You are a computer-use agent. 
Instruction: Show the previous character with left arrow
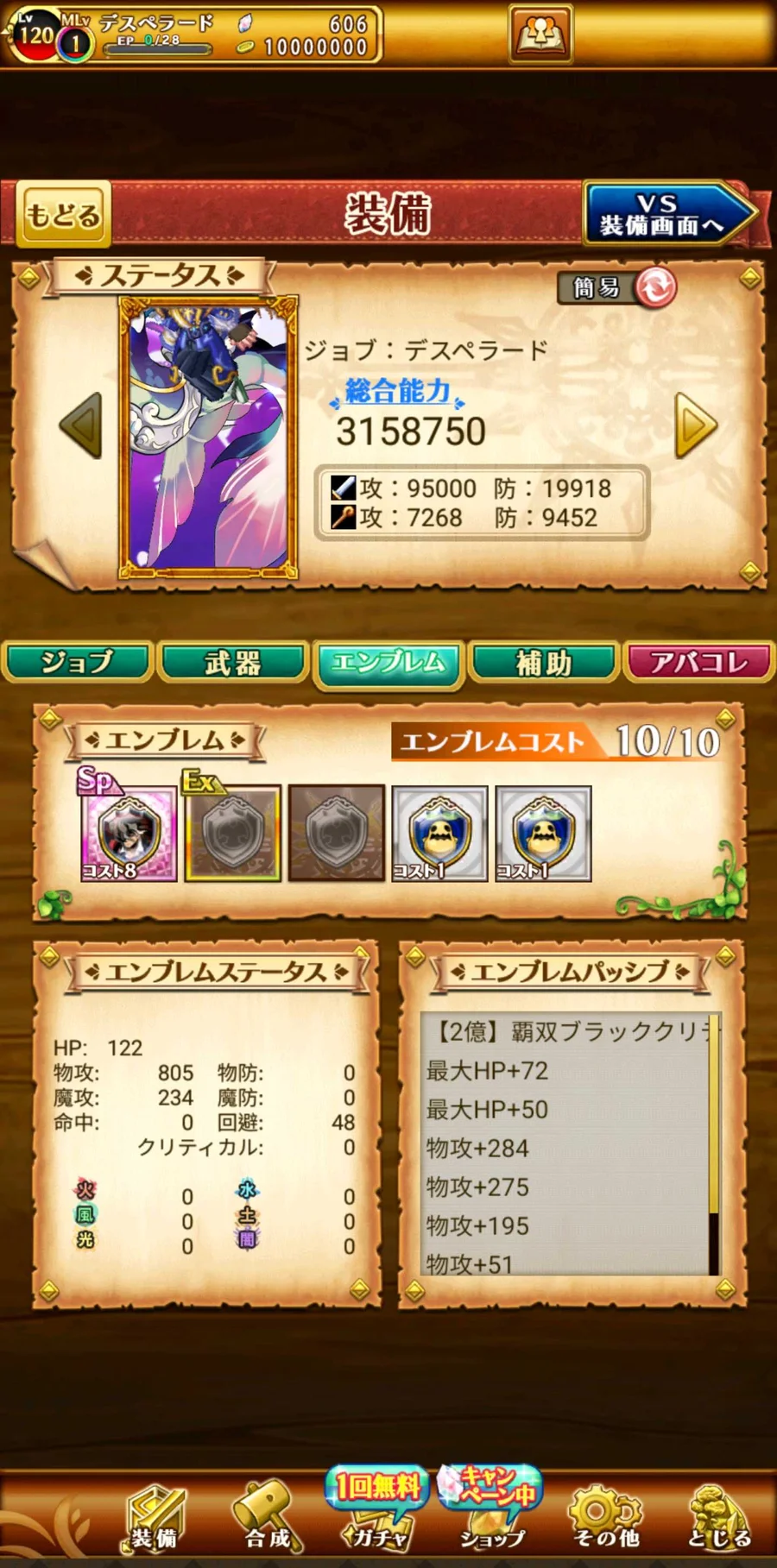(81, 425)
